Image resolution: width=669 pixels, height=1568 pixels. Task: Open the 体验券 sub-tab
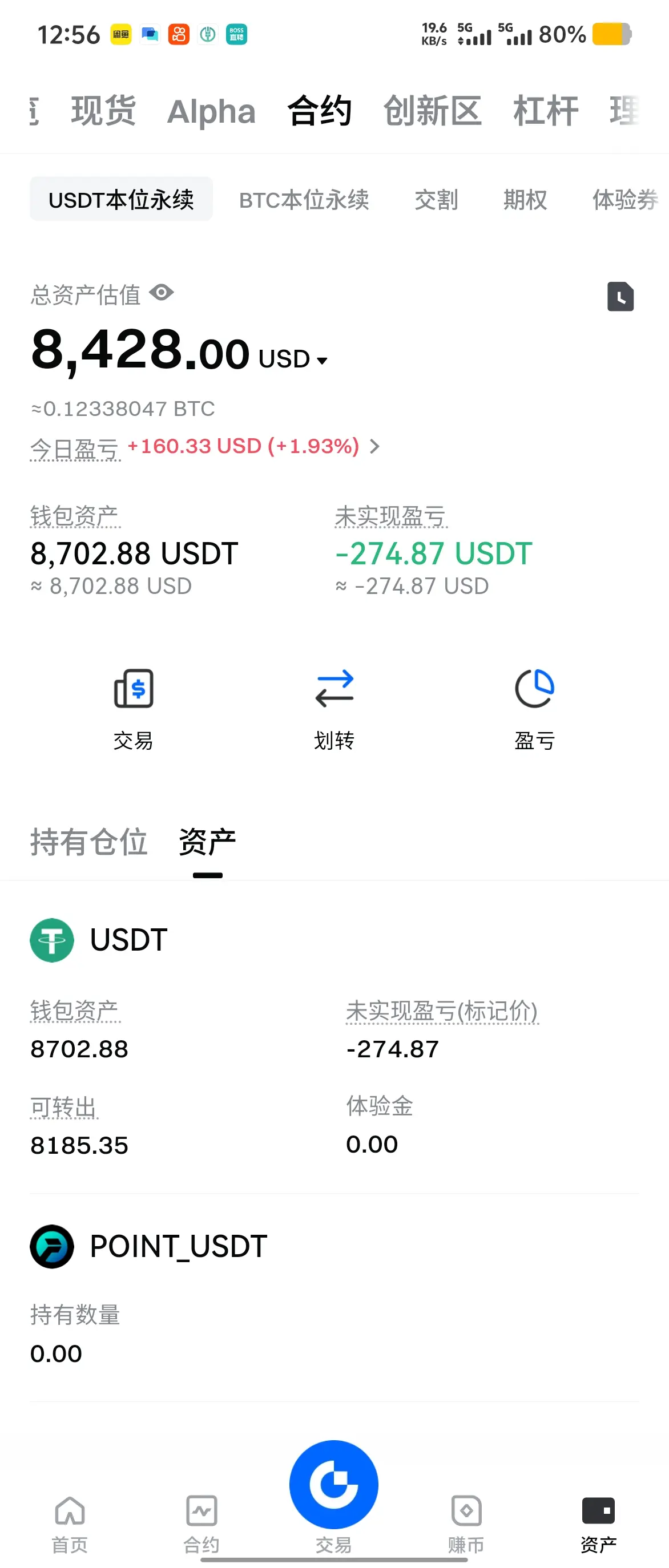click(x=624, y=200)
